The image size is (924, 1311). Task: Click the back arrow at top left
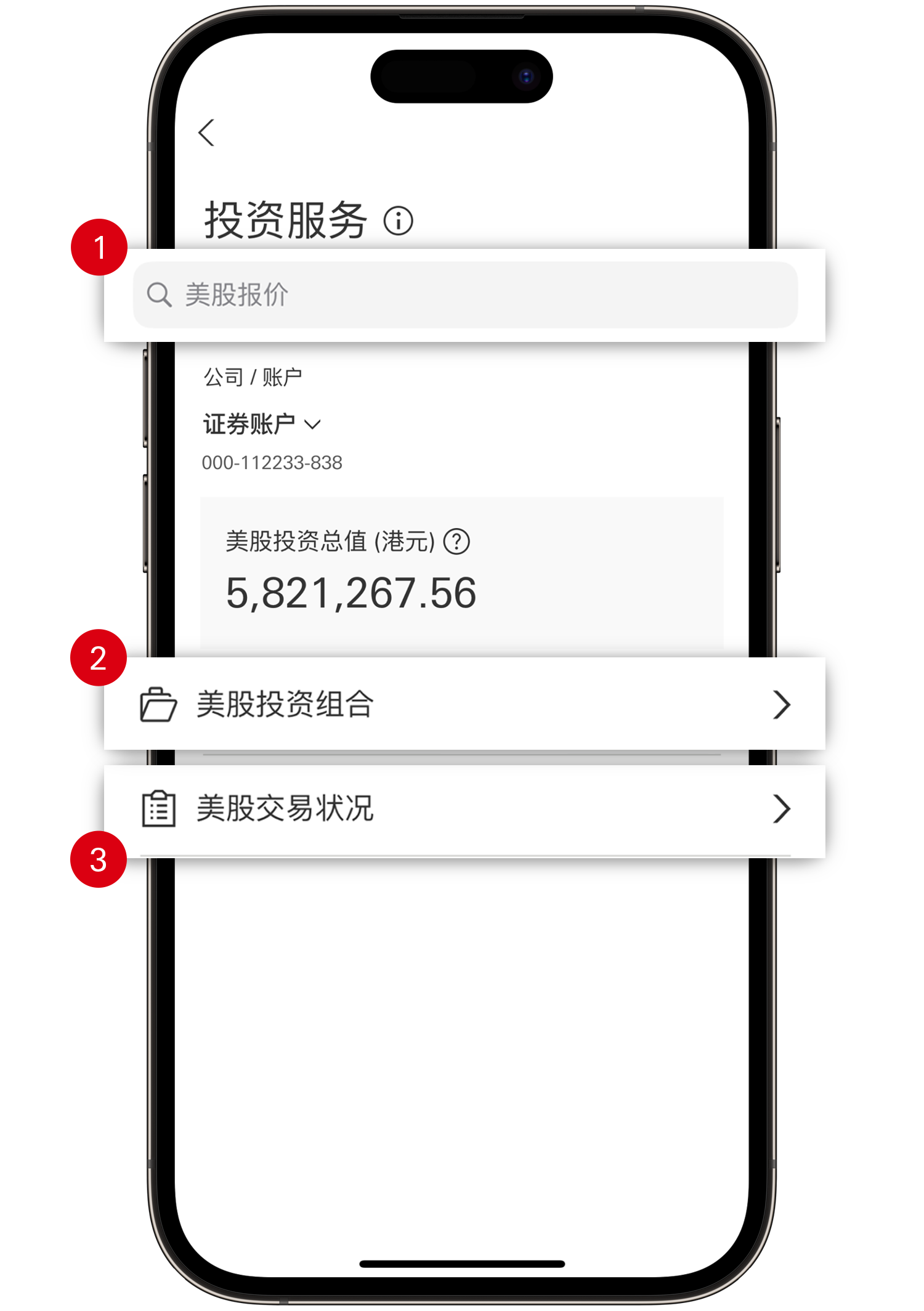(x=206, y=131)
